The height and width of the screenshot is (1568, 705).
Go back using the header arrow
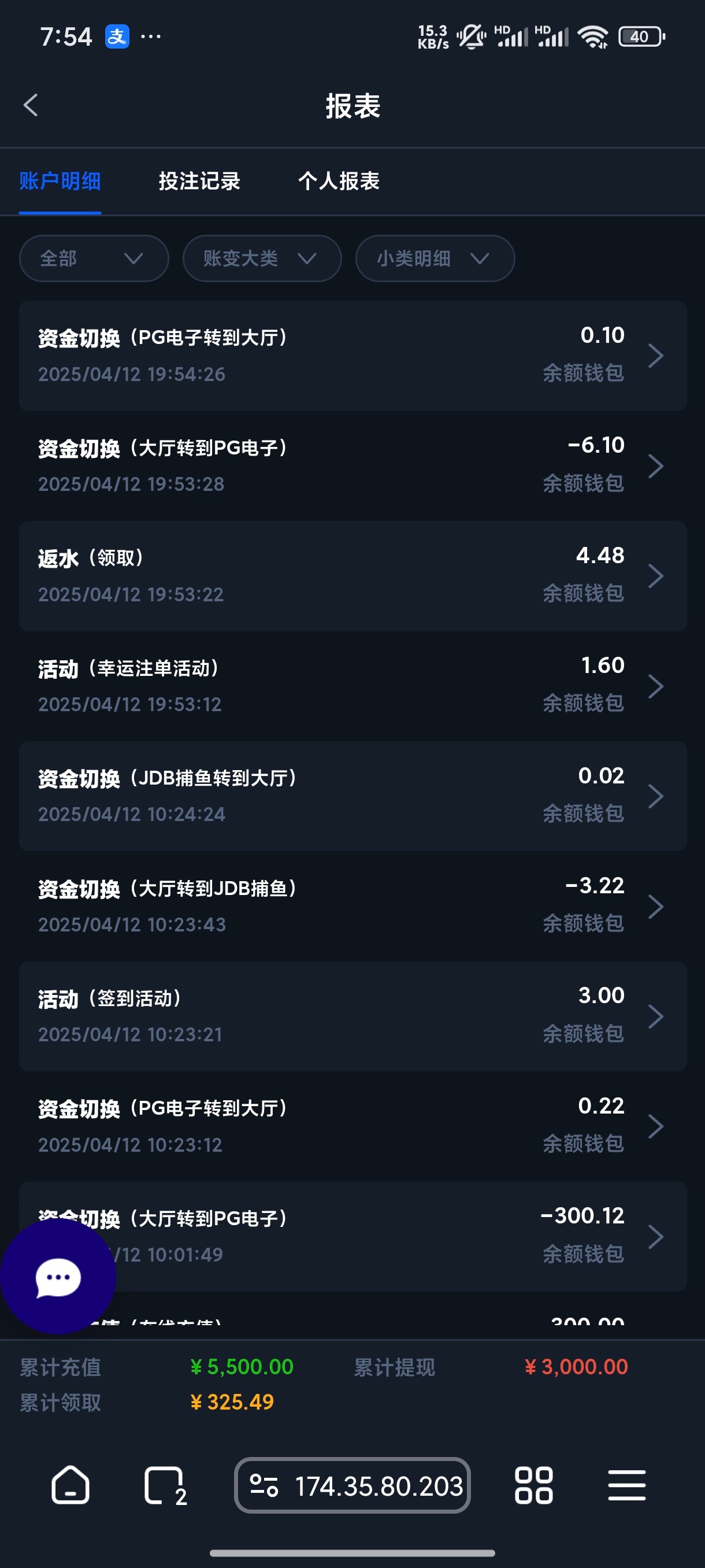tap(31, 105)
